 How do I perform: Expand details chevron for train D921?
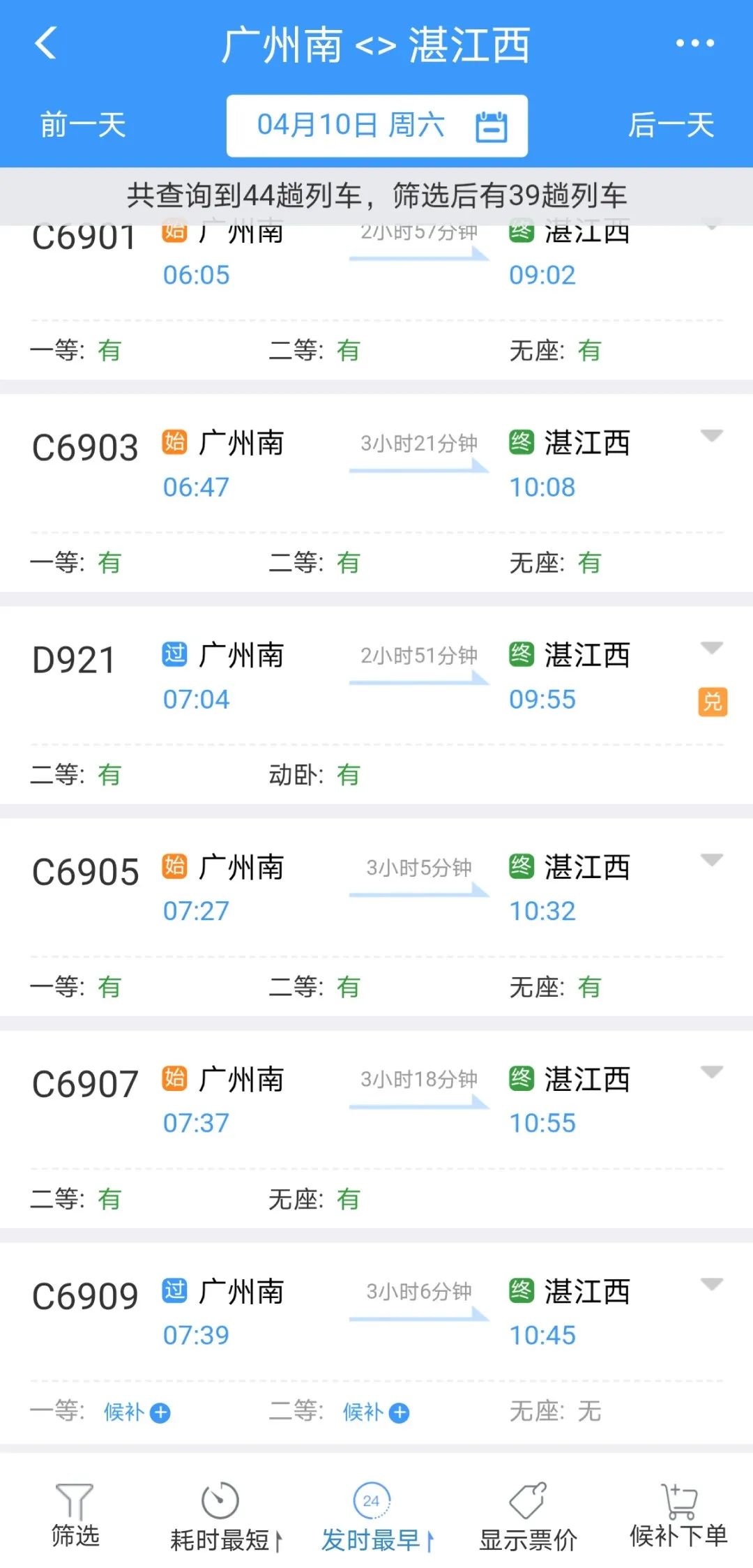tap(712, 649)
